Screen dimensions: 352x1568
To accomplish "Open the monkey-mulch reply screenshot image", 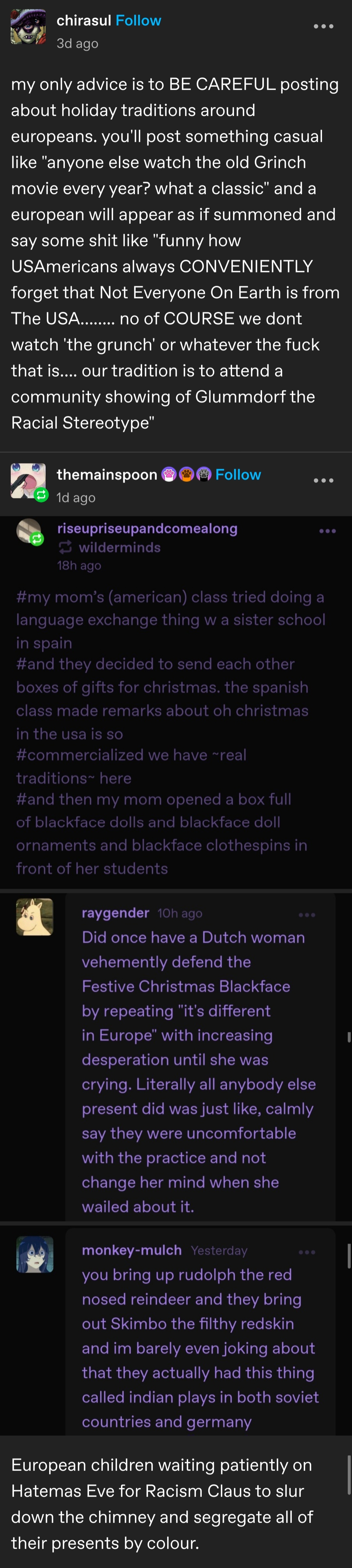I will click(x=175, y=1329).
